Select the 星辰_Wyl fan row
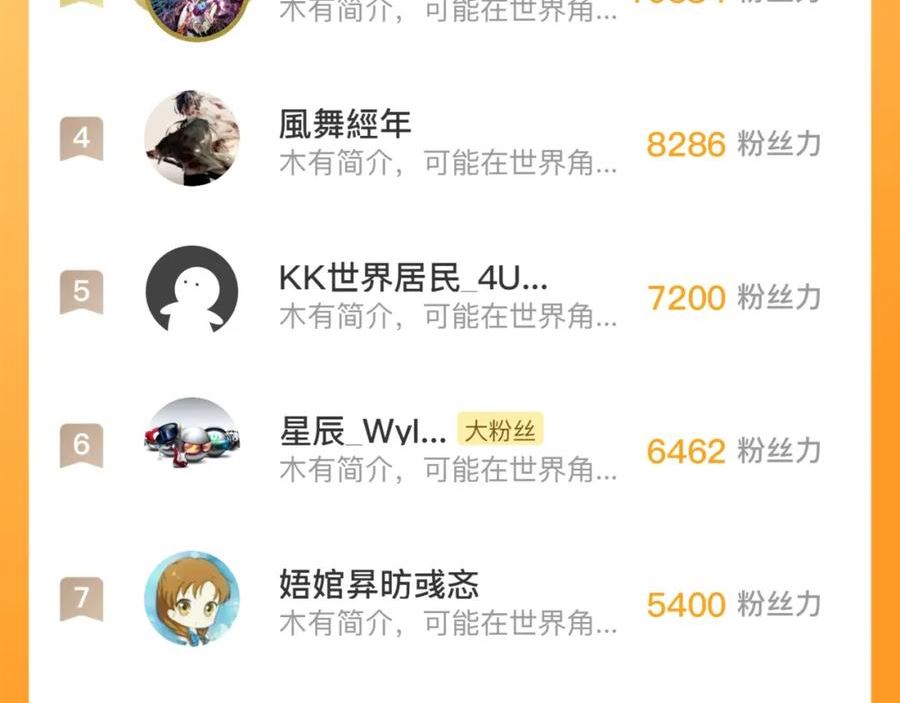 (x=363, y=433)
